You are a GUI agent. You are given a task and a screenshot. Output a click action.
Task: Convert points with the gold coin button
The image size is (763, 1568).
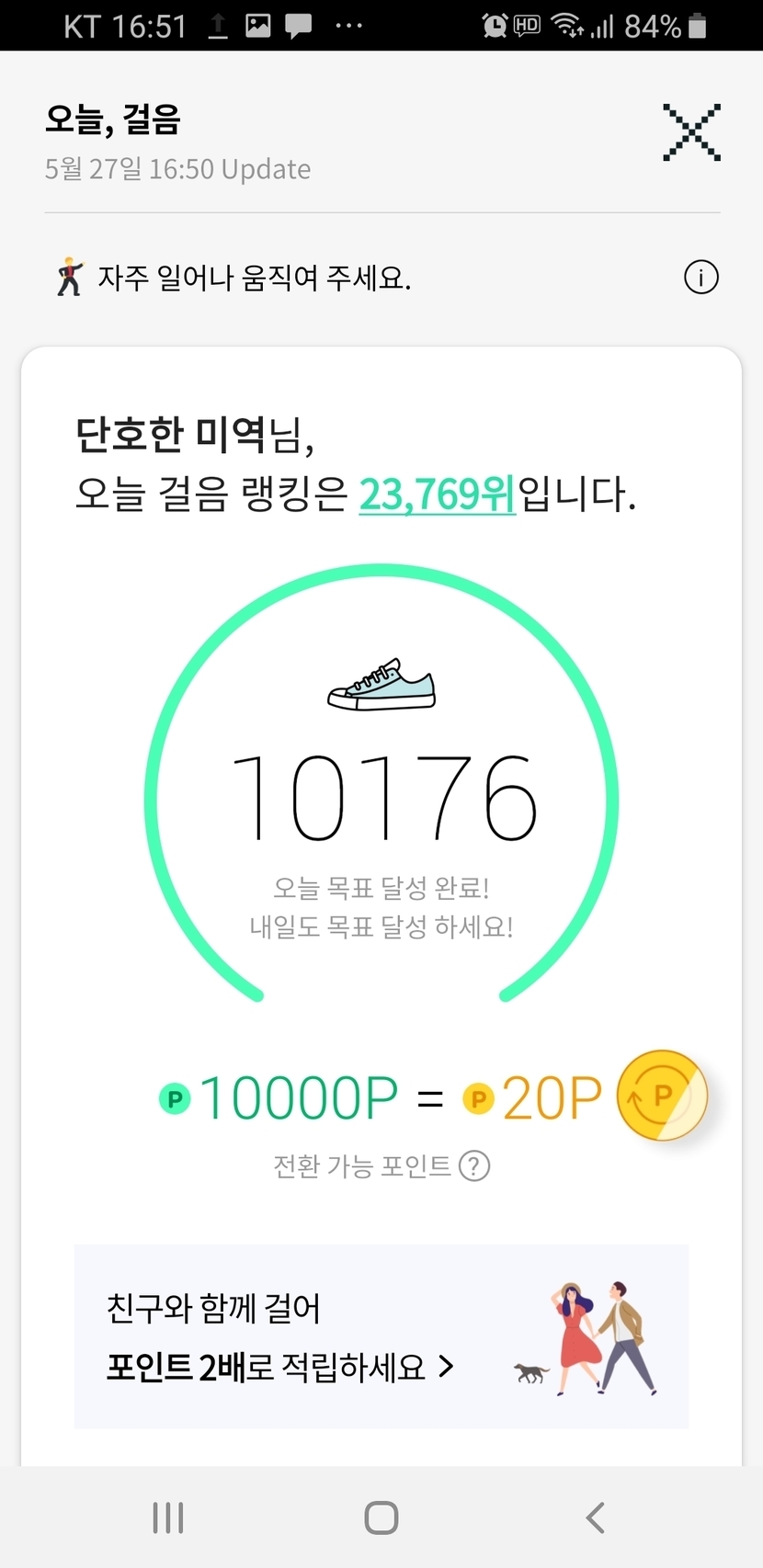[662, 1096]
